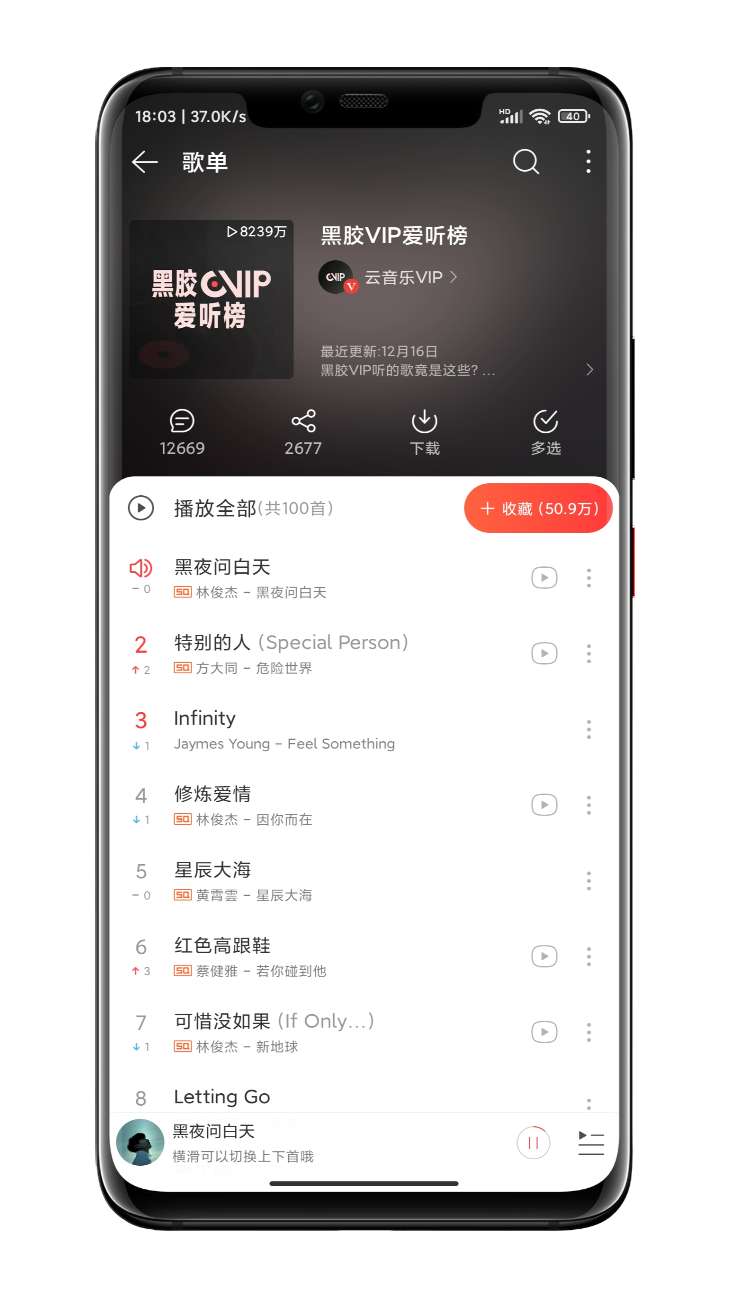731x1300 pixels.
Task: Open the playlist comments (12669)
Action: pyautogui.click(x=182, y=432)
